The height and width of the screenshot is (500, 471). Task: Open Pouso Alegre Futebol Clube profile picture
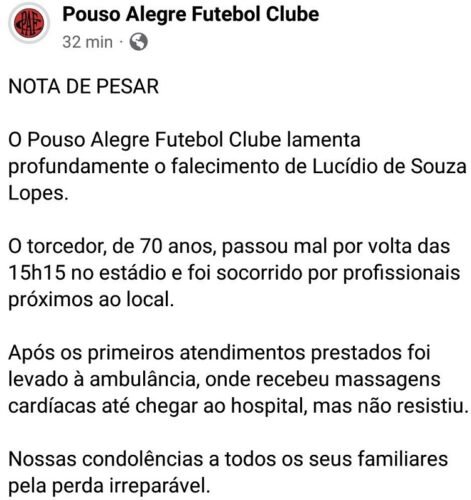coord(29,23)
